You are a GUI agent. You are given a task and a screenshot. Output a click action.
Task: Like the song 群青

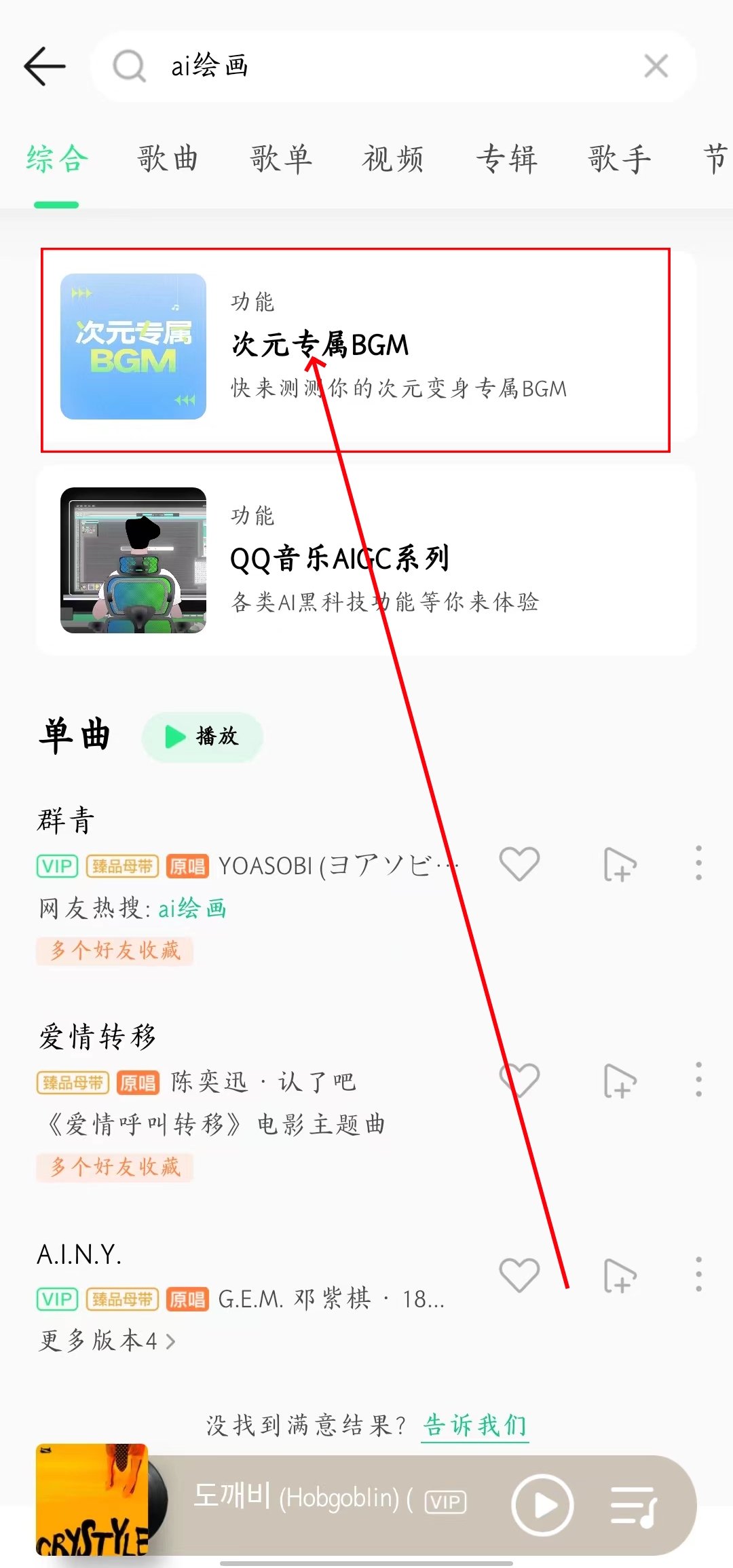(519, 864)
